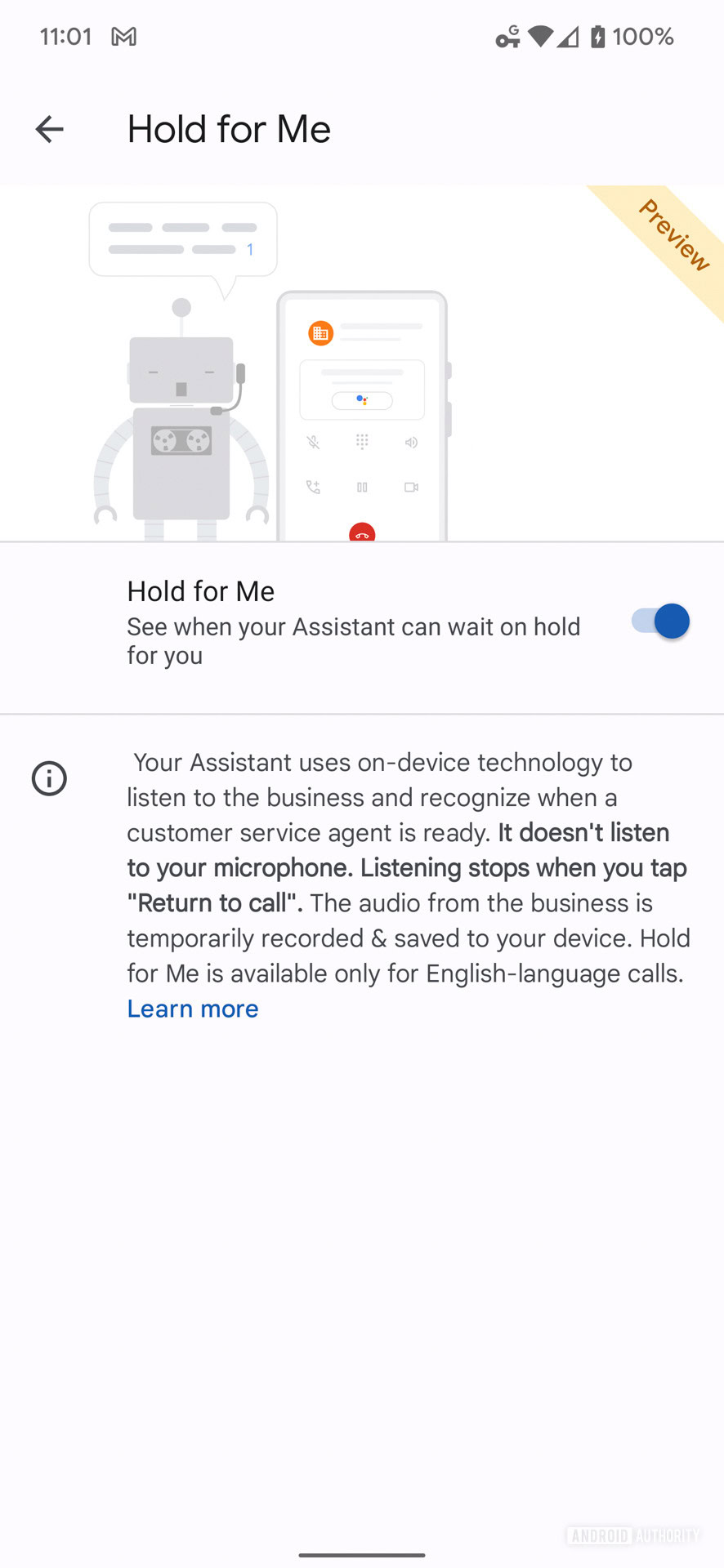Image resolution: width=724 pixels, height=1568 pixels.
Task: Open the Learn more link
Action: (193, 1009)
